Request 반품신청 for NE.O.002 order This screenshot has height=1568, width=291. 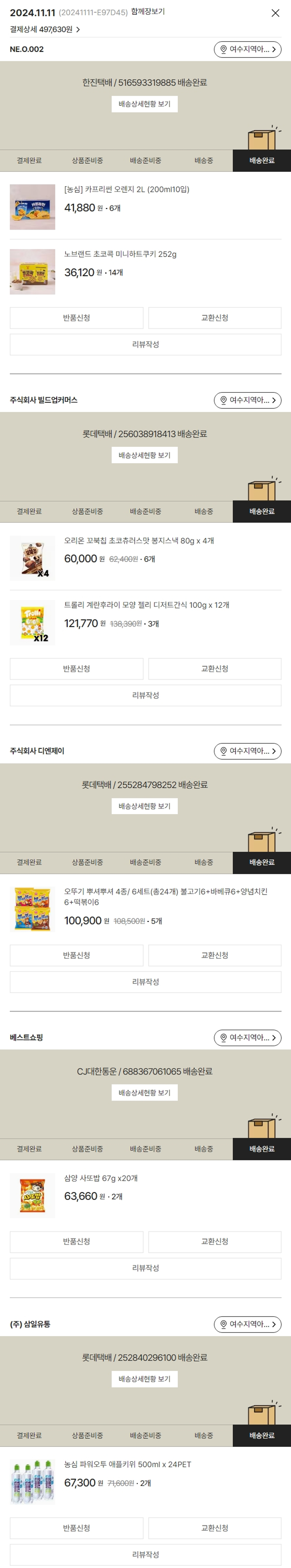coord(76,318)
